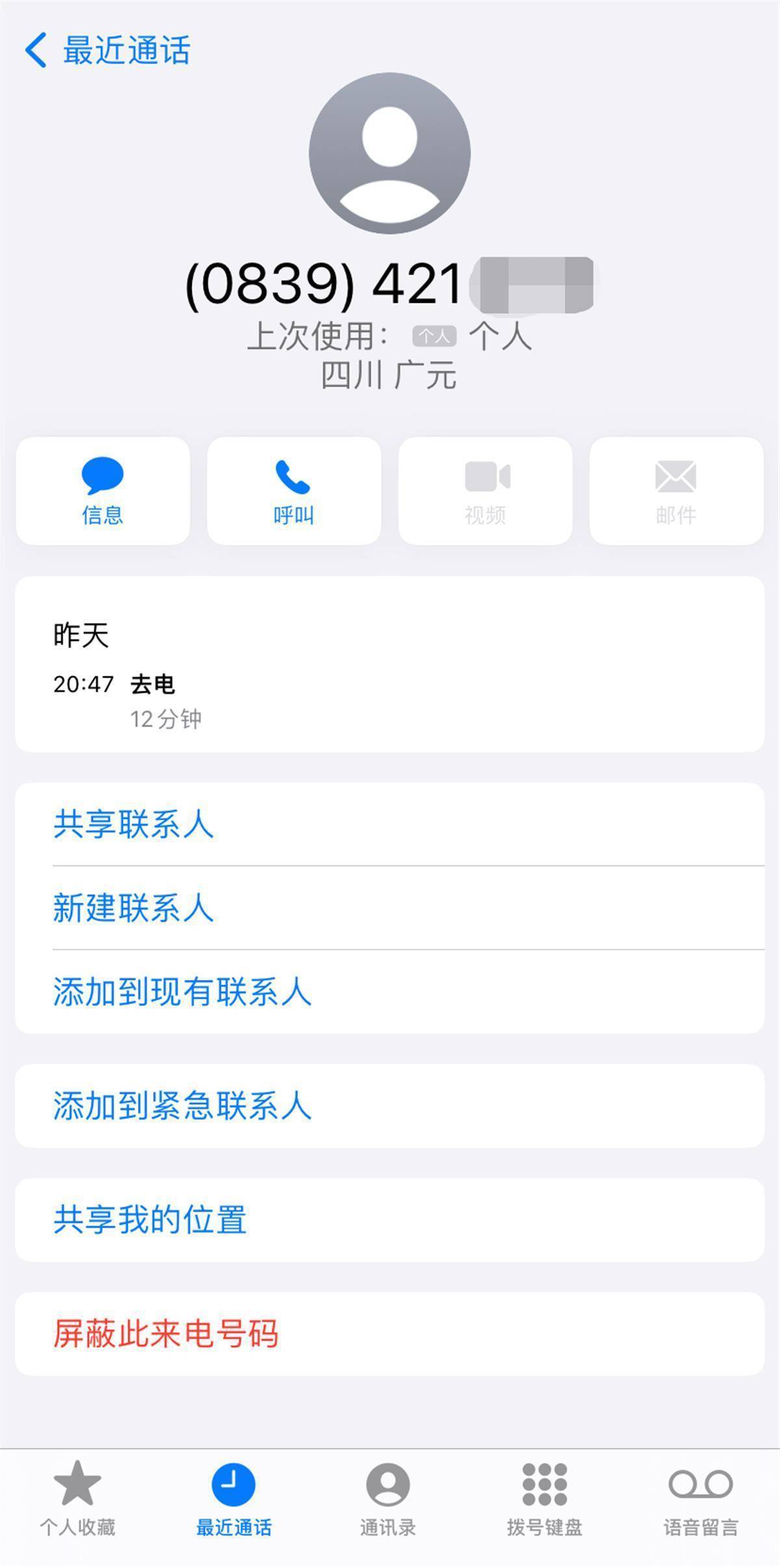Image resolution: width=780 pixels, height=1568 pixels.
Task: Call this number with 呼叫 button
Action: point(294,491)
